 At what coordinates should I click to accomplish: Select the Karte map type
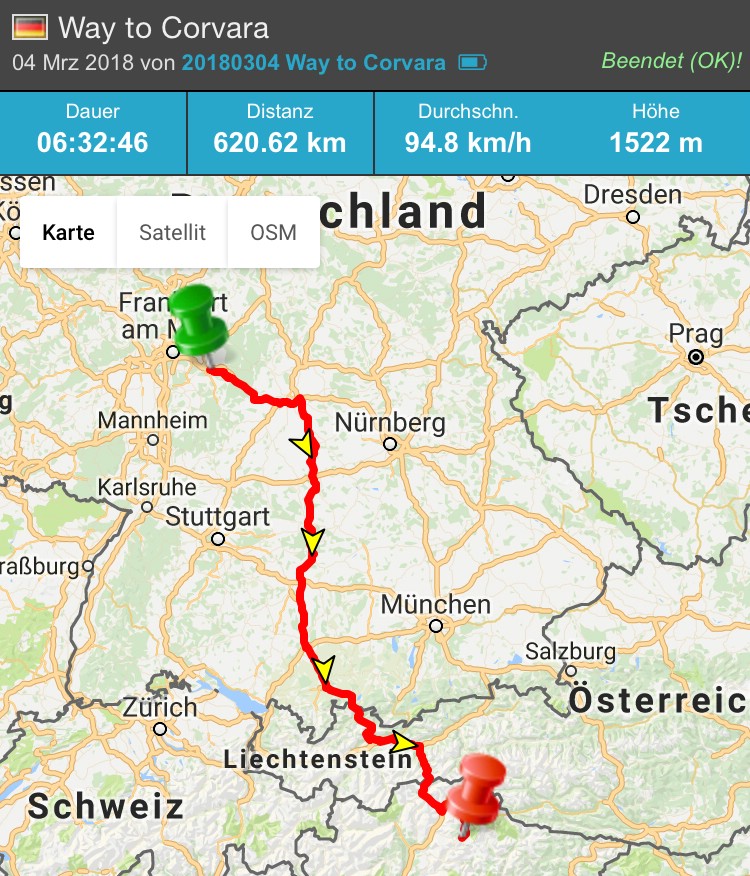[x=68, y=233]
